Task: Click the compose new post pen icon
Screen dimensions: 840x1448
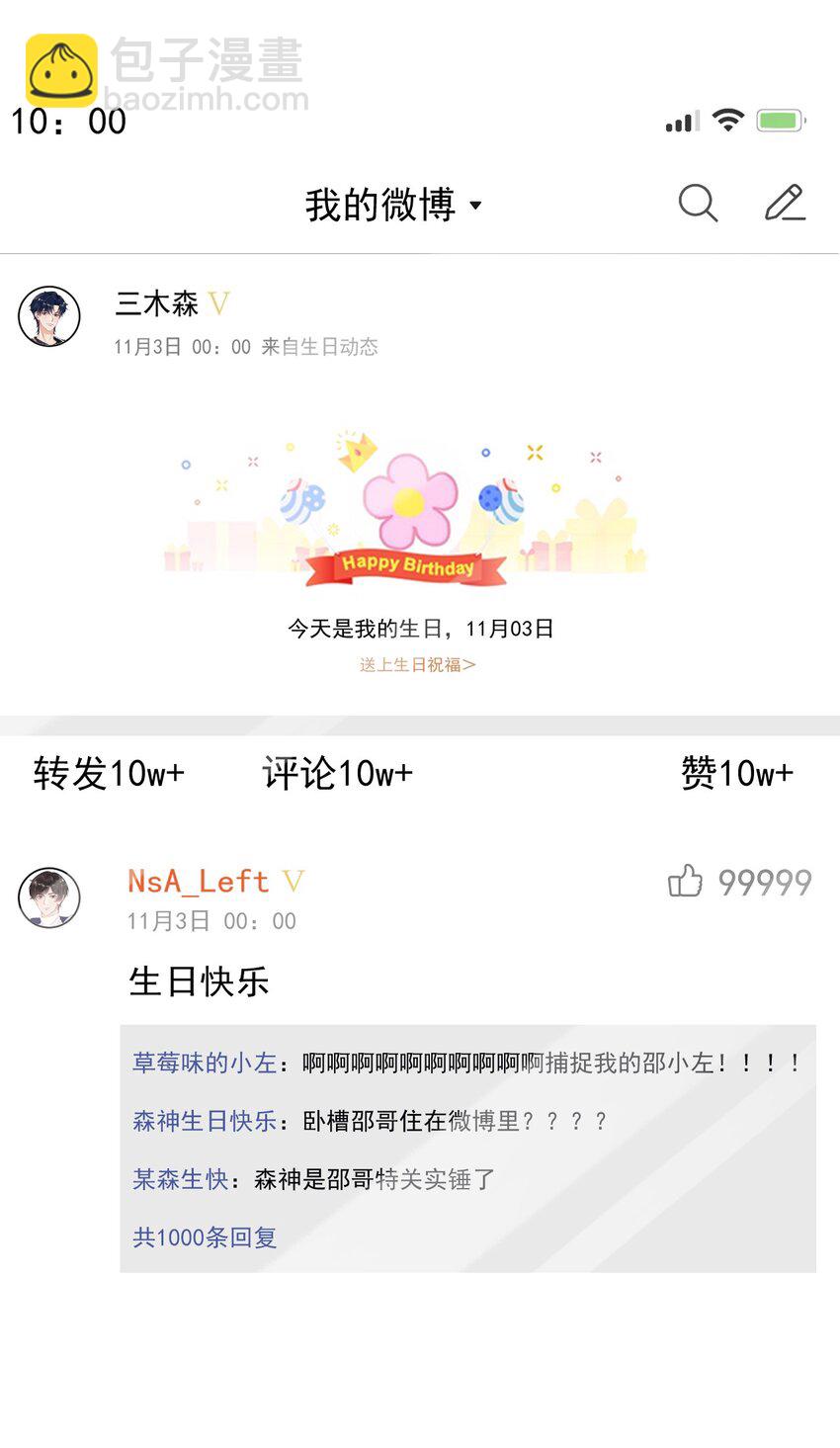Action: [x=784, y=204]
